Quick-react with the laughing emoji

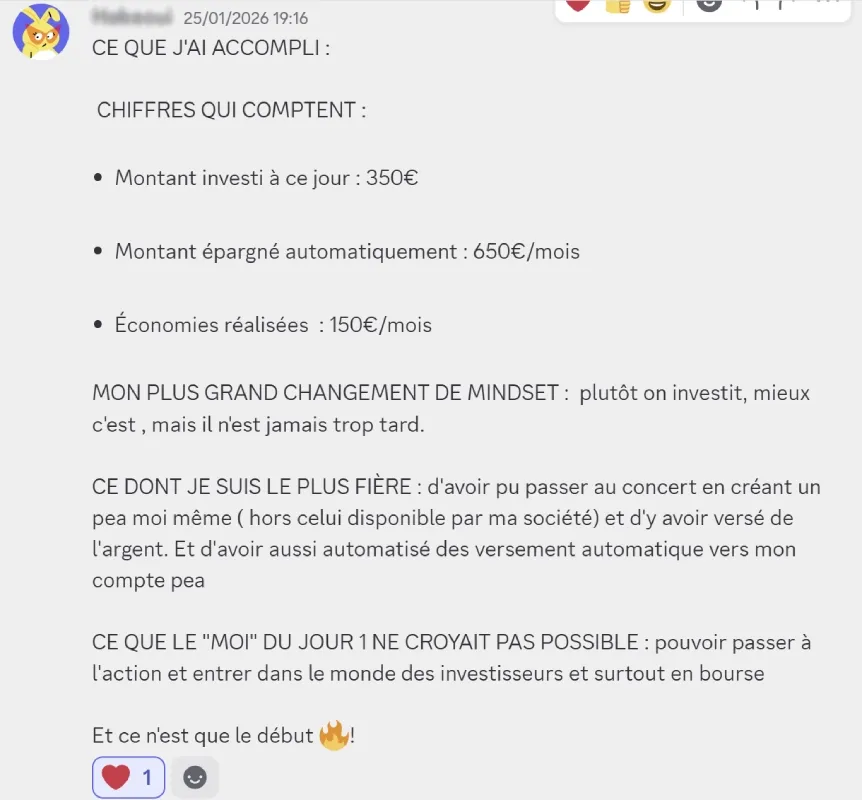pos(656,5)
